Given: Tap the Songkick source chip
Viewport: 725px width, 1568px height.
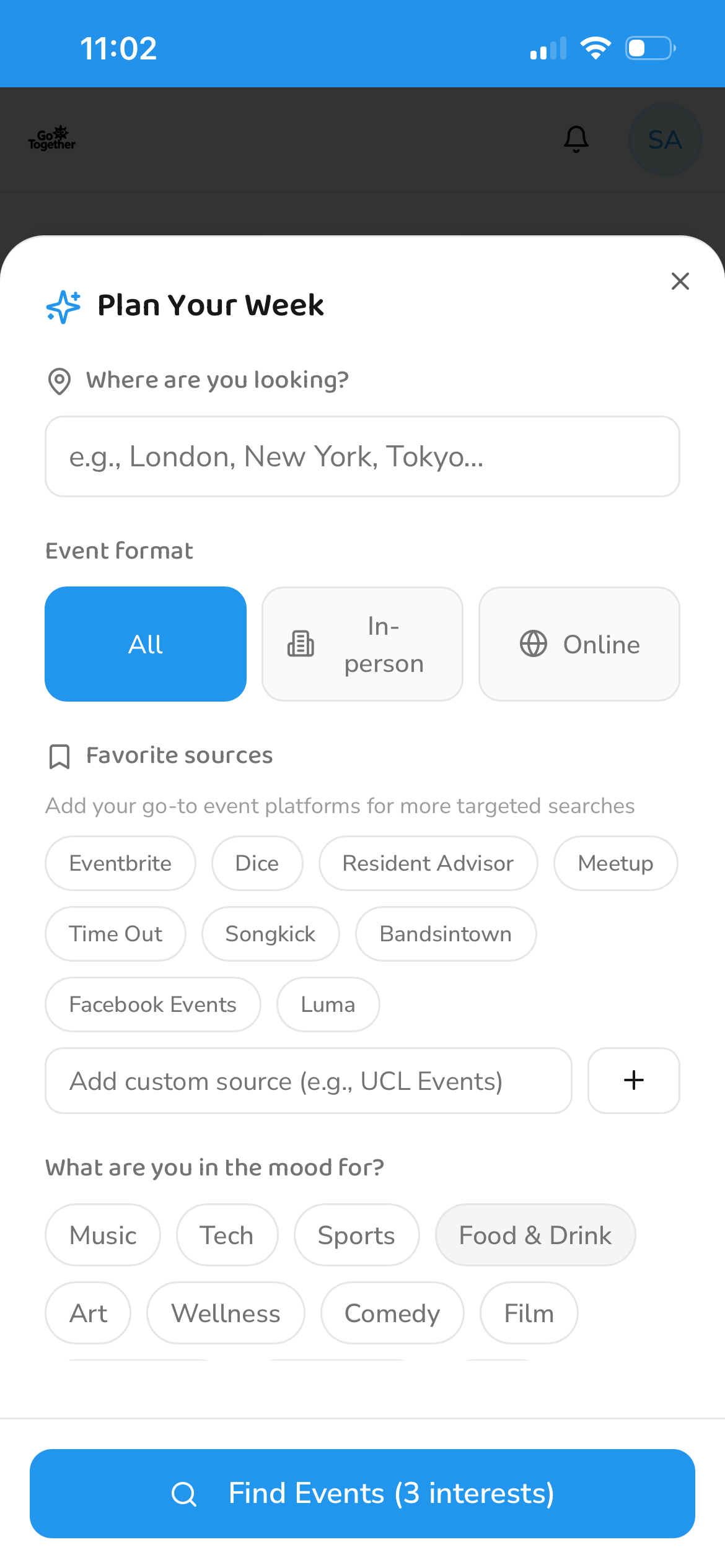Looking at the screenshot, I should pyautogui.click(x=270, y=934).
